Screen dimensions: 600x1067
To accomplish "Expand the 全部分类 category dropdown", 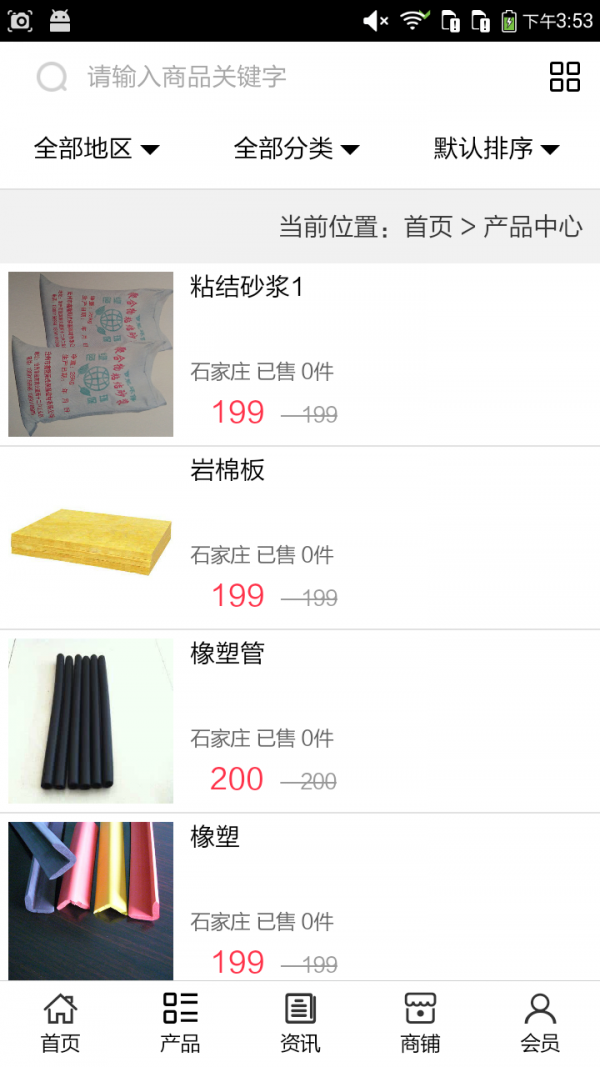I will [296, 149].
